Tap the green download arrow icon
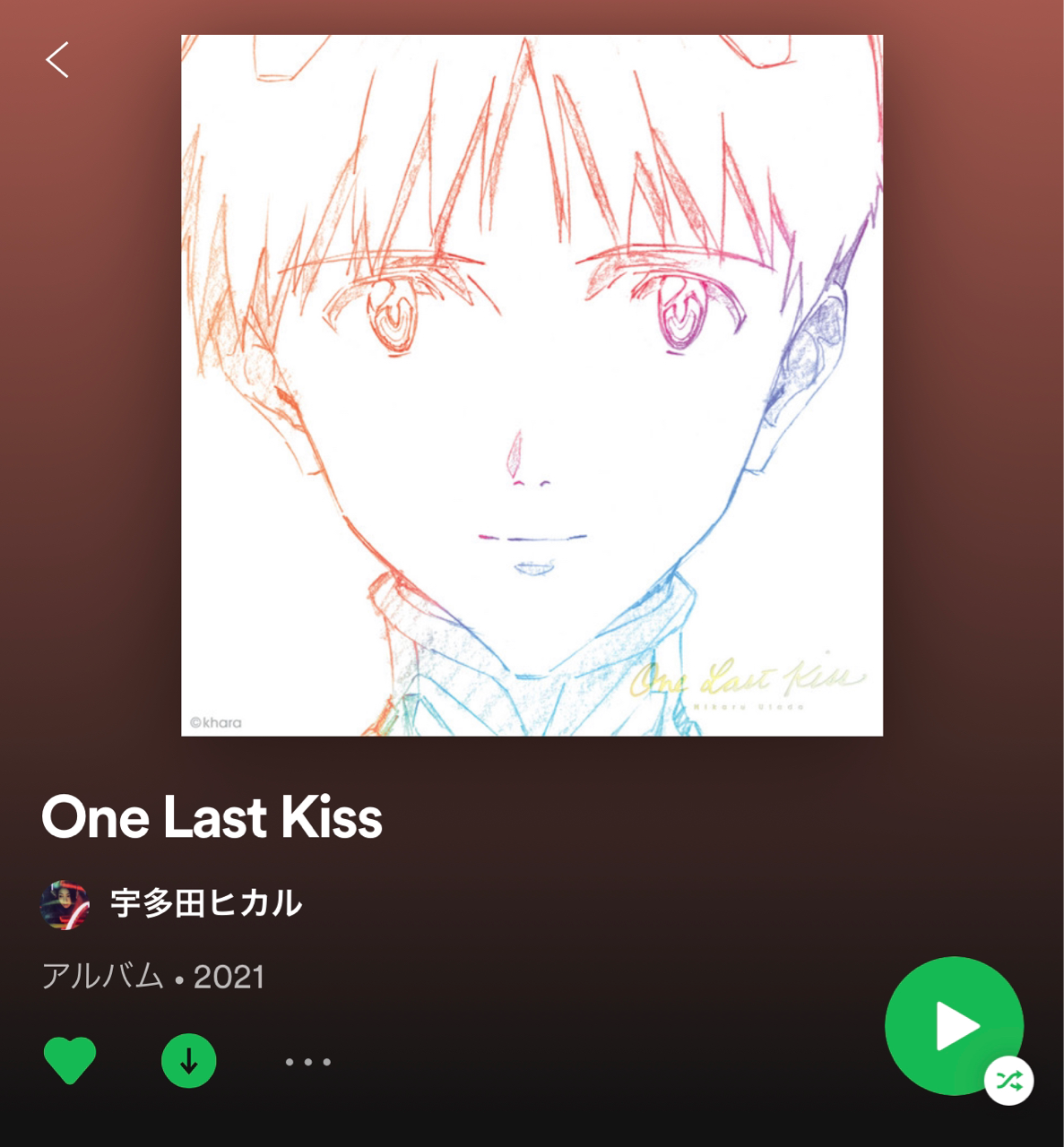The width and height of the screenshot is (1064, 1147). pos(188,1061)
